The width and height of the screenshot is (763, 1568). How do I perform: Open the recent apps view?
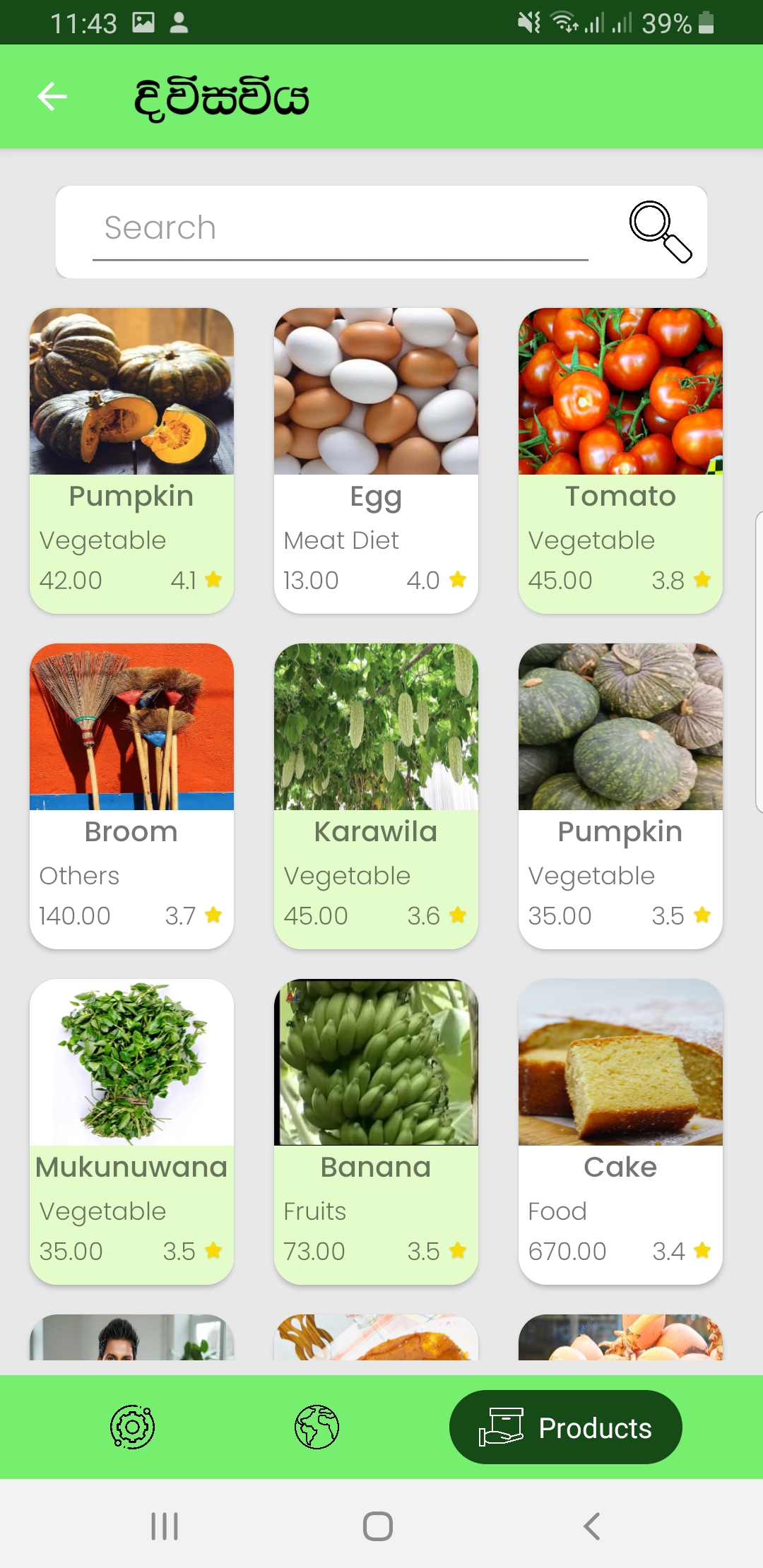165,1526
